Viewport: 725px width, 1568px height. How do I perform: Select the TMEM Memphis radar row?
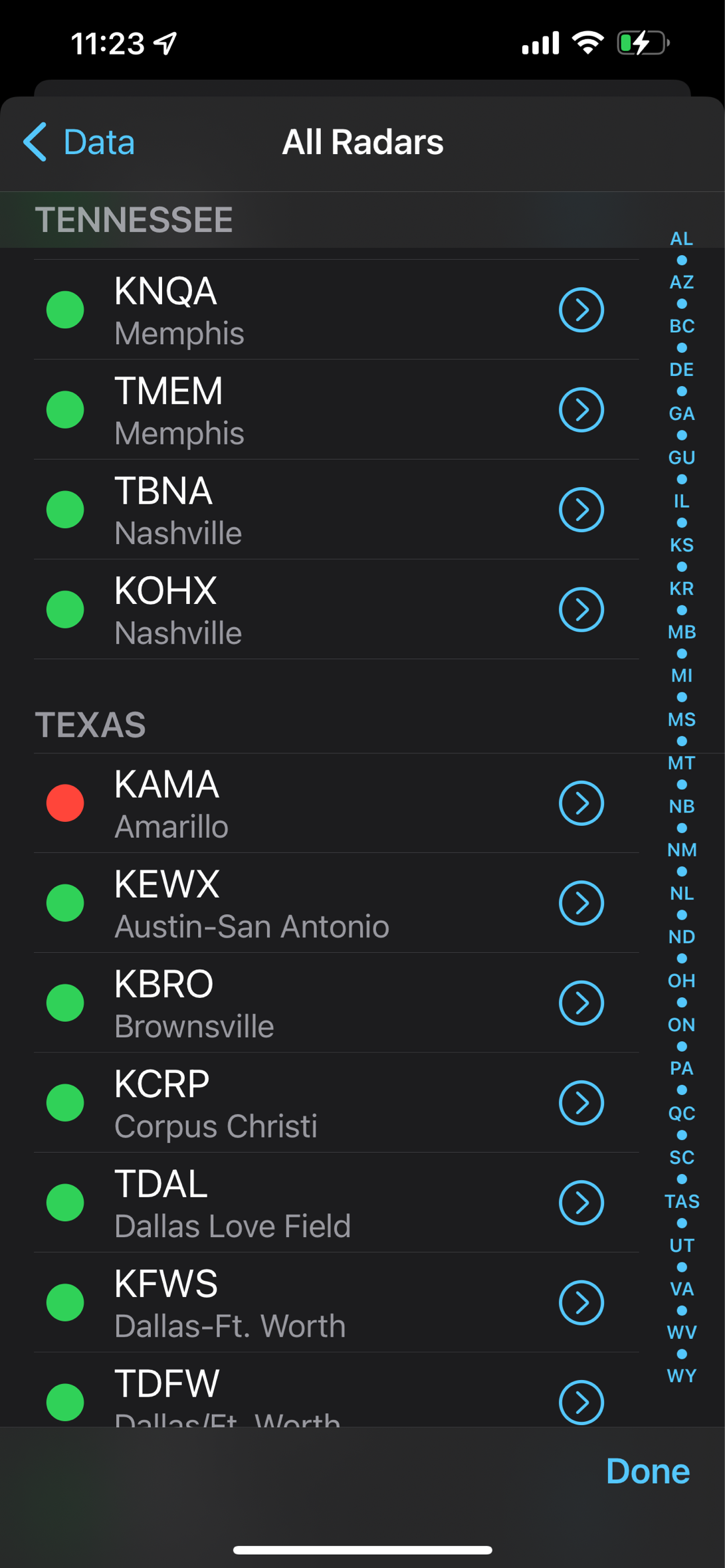[299, 409]
